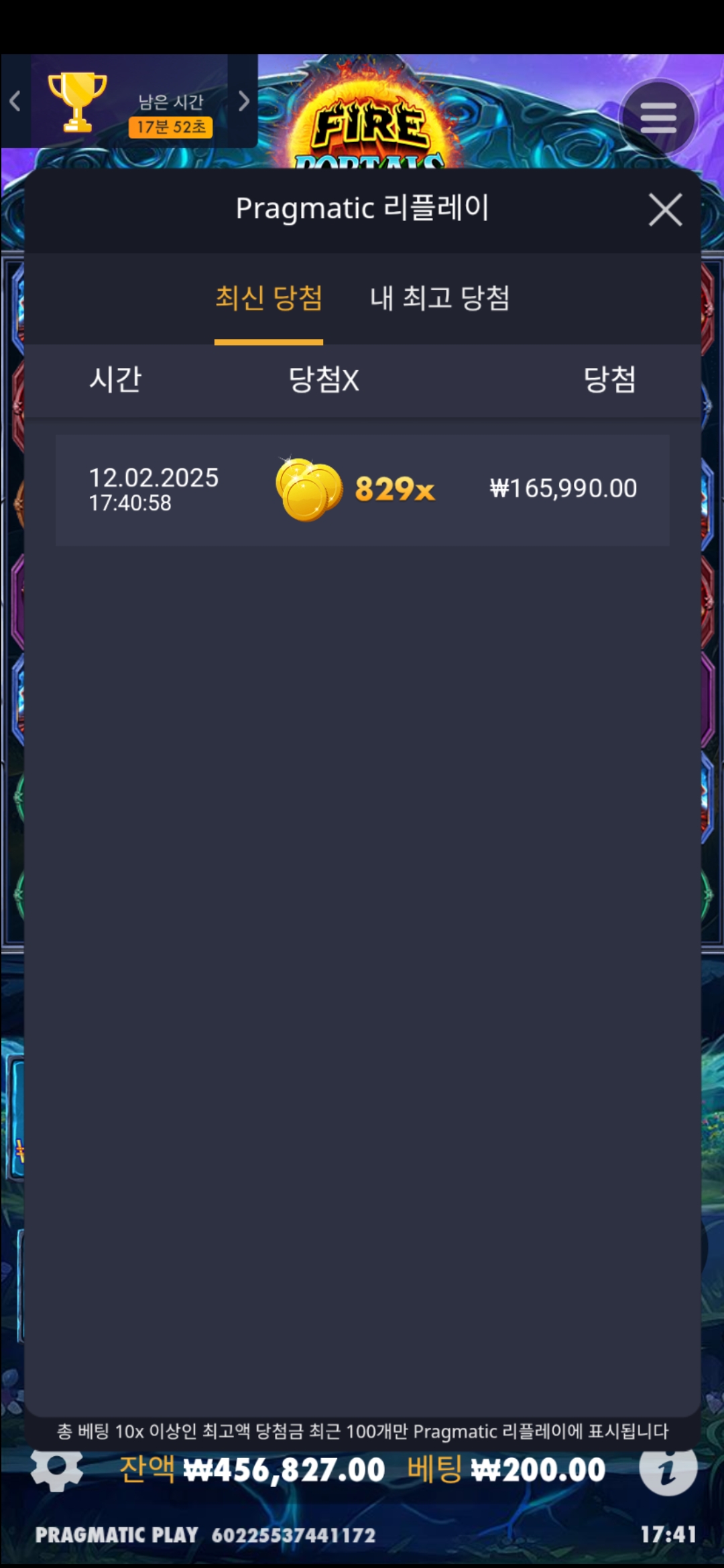The height and width of the screenshot is (1568, 724).
Task: Select the 최신 당첨 tab
Action: click(269, 298)
